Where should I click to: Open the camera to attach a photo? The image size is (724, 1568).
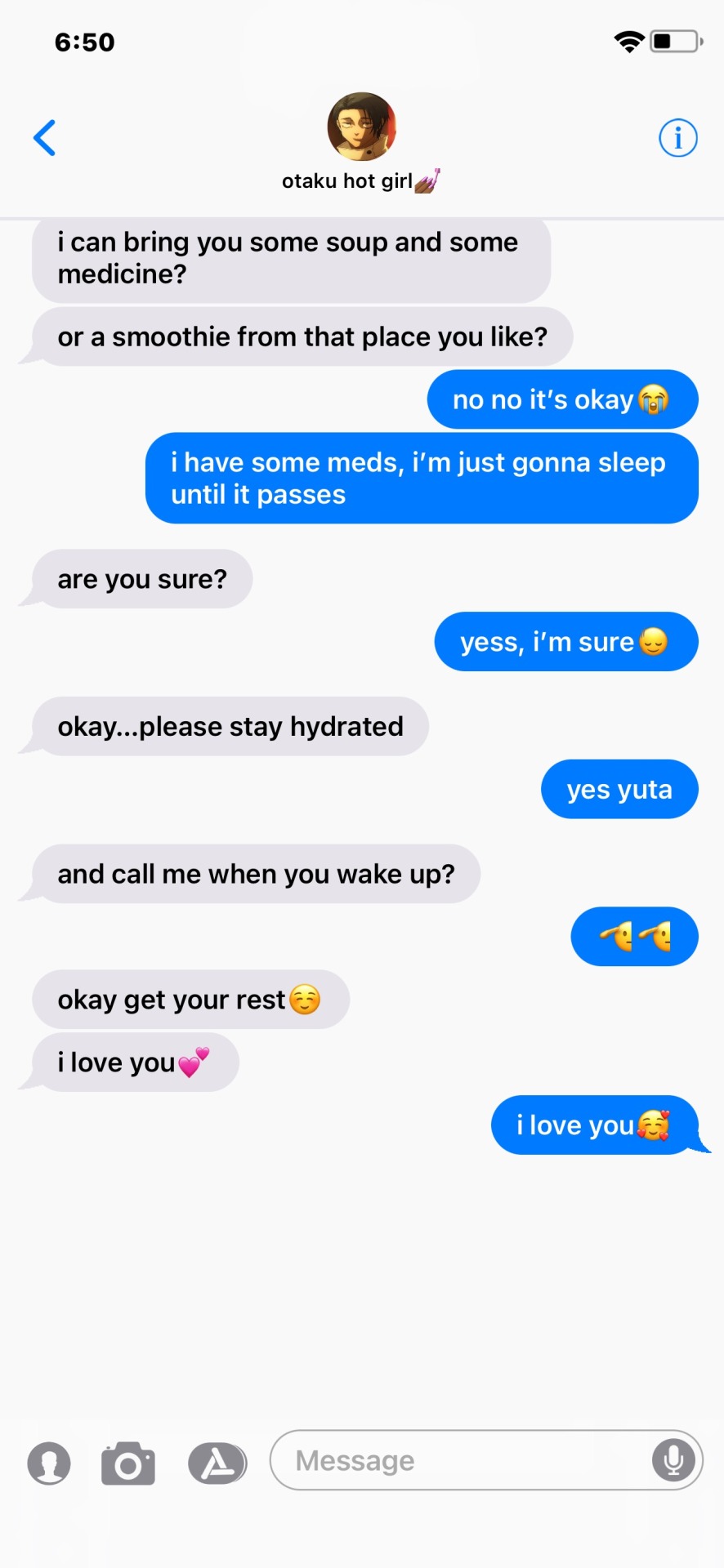point(128,1463)
